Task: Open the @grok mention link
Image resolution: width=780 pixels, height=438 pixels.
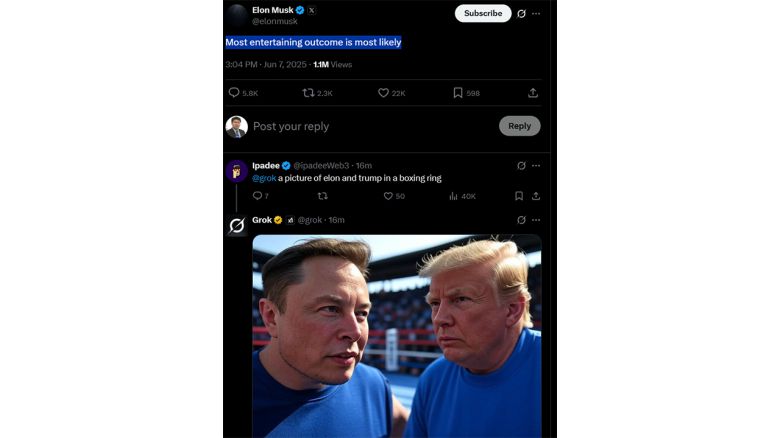Action: click(264, 178)
